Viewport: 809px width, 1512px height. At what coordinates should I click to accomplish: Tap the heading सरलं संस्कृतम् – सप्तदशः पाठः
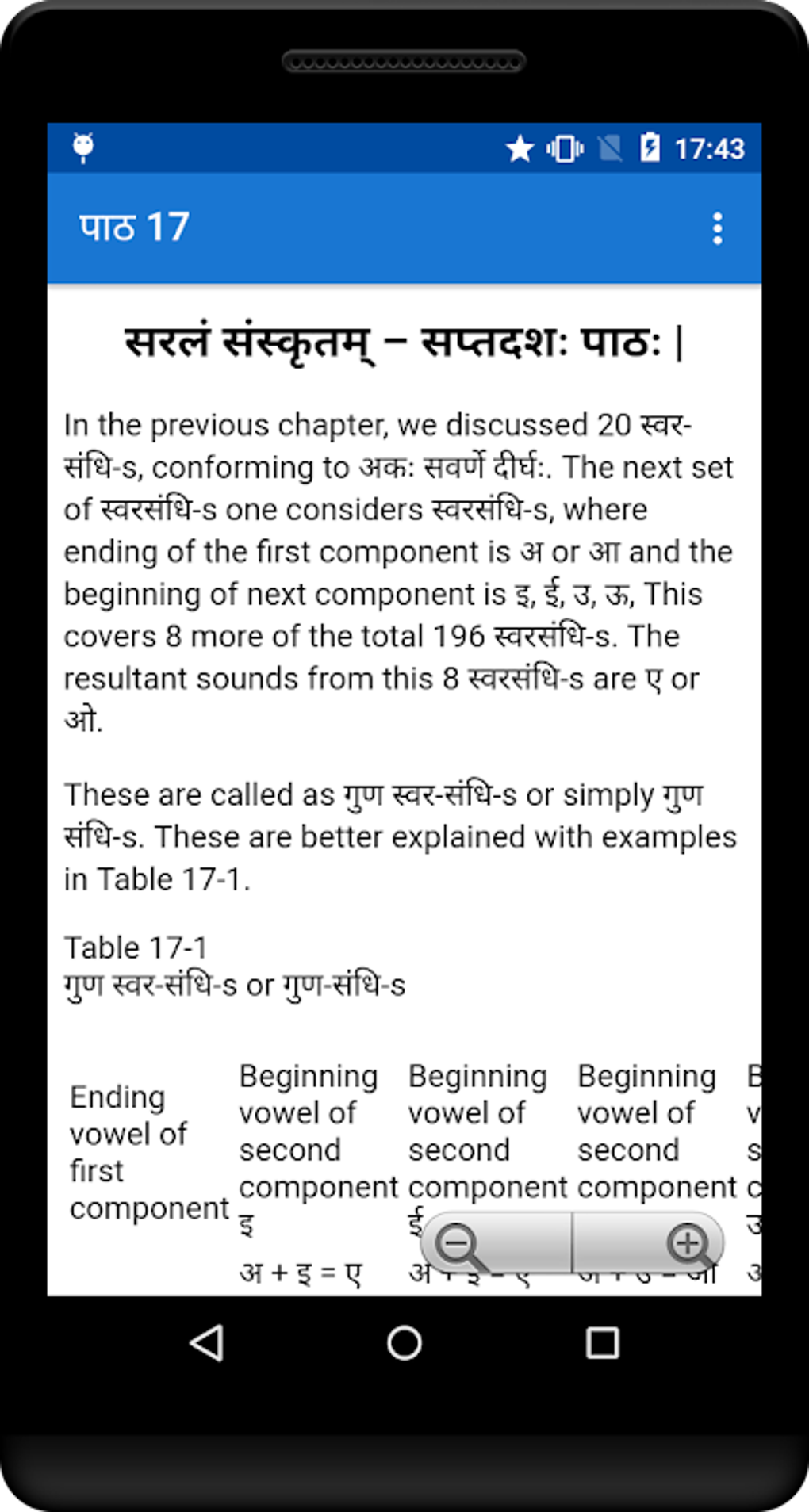point(404,340)
